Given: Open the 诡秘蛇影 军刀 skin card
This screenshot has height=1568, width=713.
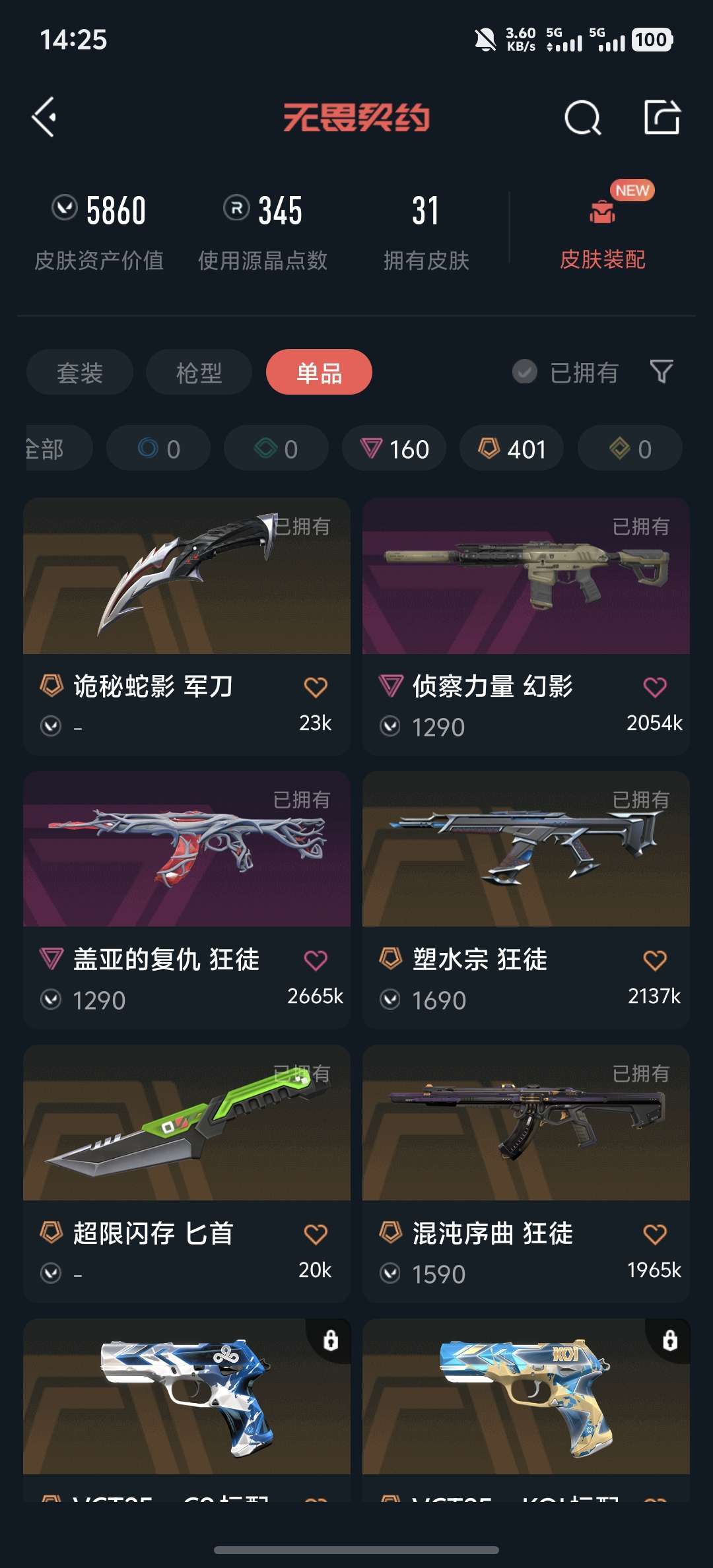Looking at the screenshot, I should (x=187, y=626).
